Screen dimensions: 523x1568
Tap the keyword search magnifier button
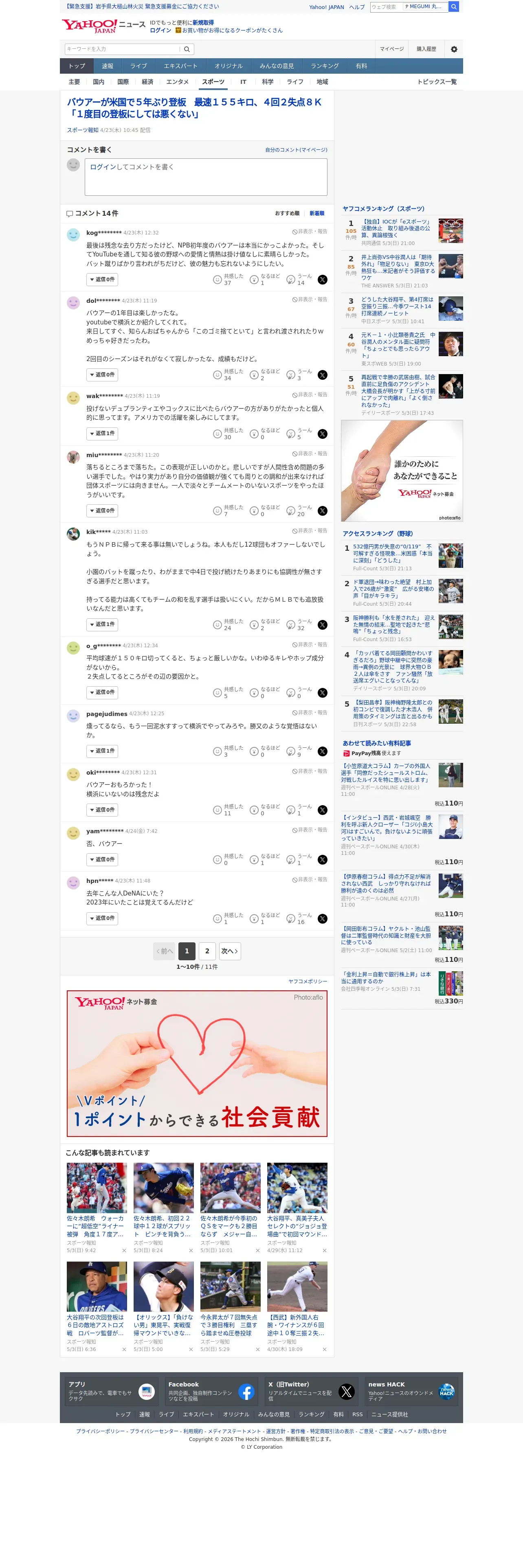(187, 49)
